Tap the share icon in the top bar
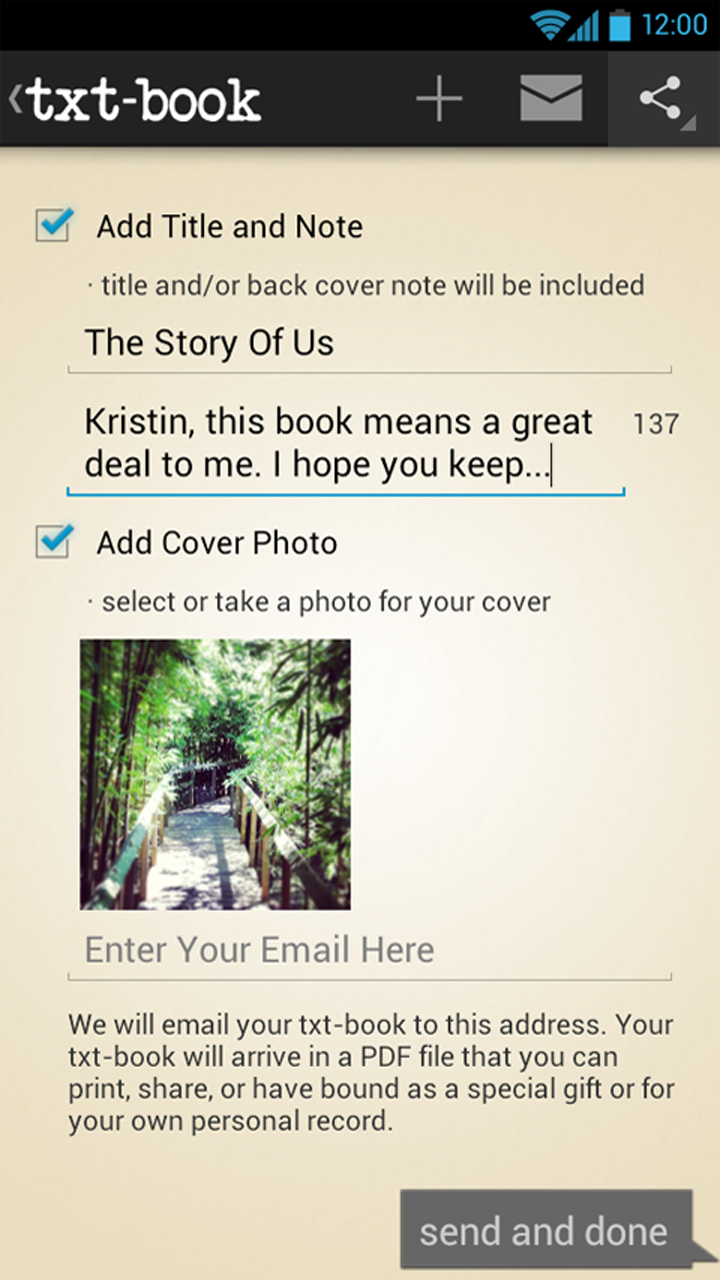 [660, 98]
